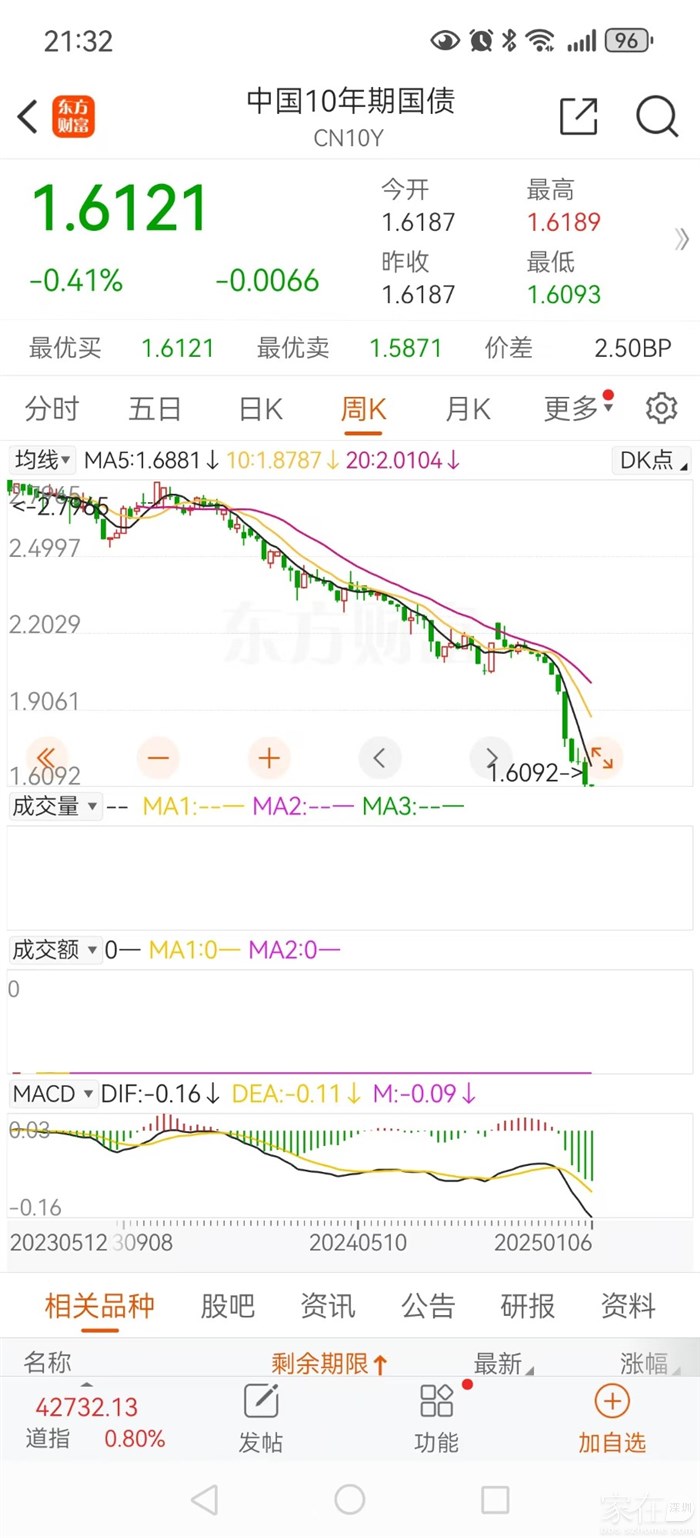The height and width of the screenshot is (1538, 700).
Task: Select the 日K chart tab
Action: (x=260, y=409)
